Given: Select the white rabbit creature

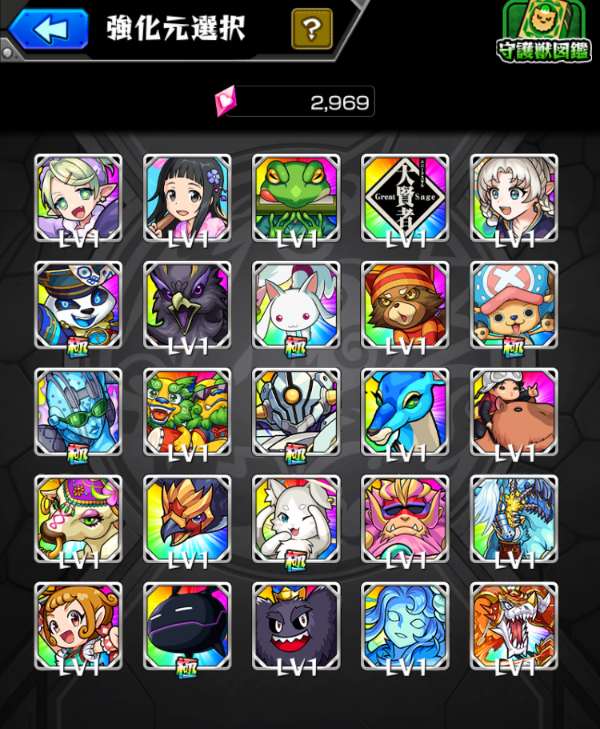Looking at the screenshot, I should click(x=295, y=304).
